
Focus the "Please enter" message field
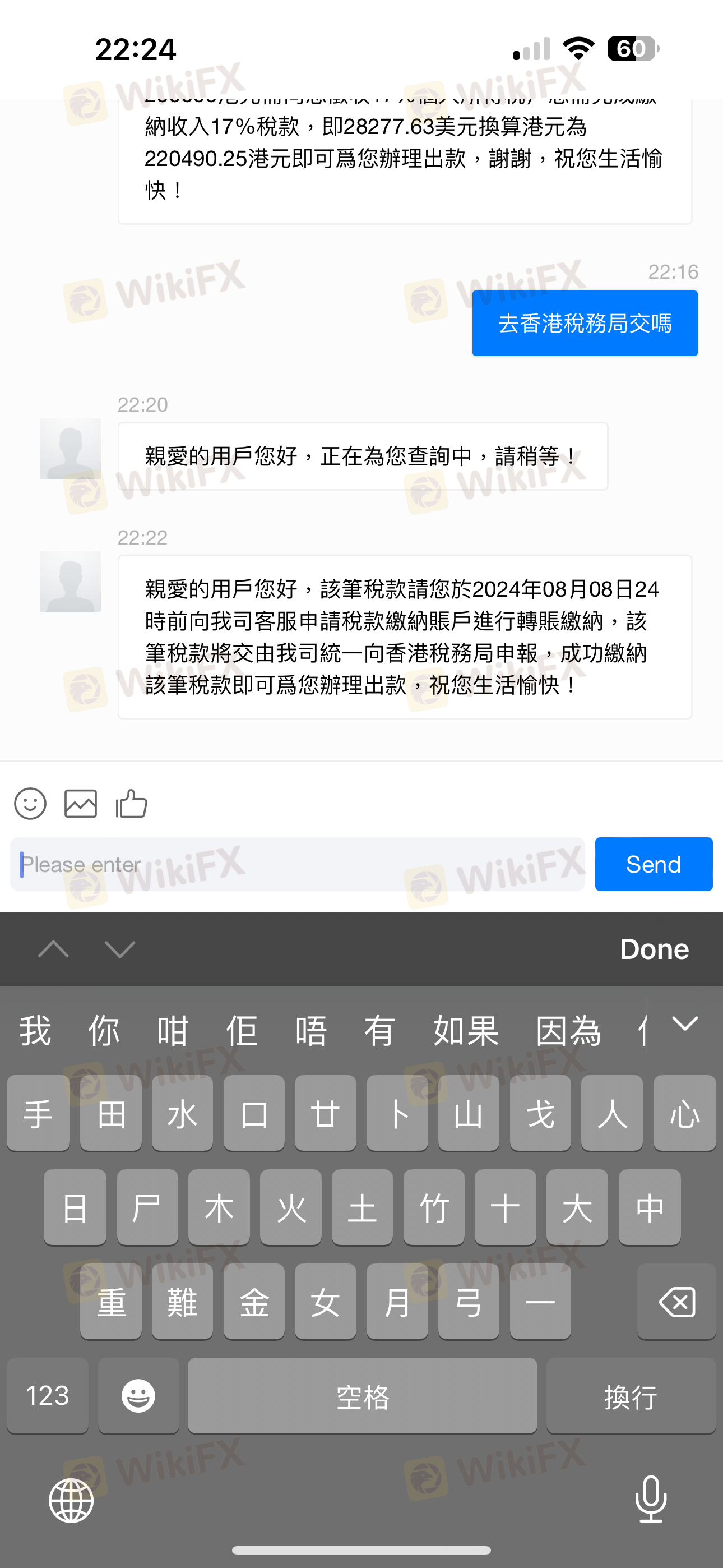pyautogui.click(x=298, y=864)
